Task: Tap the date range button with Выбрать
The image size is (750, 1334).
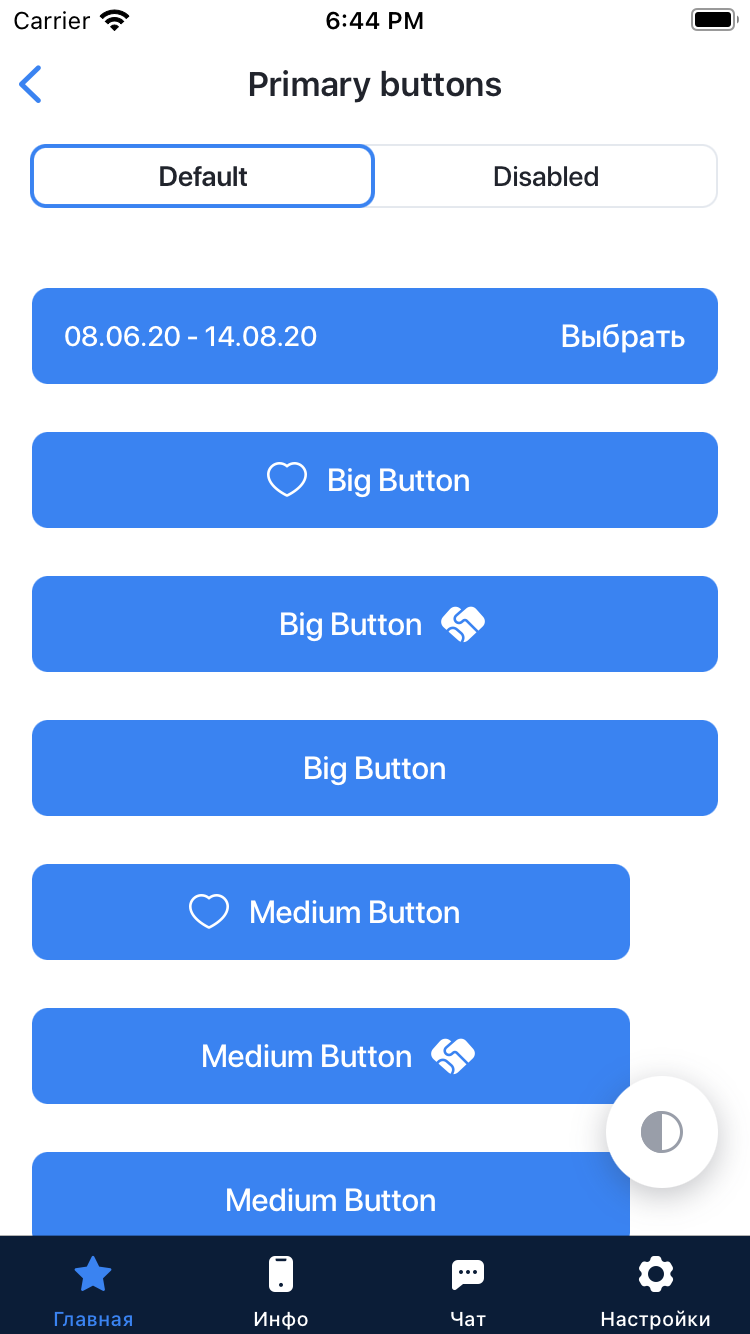Action: [x=375, y=336]
